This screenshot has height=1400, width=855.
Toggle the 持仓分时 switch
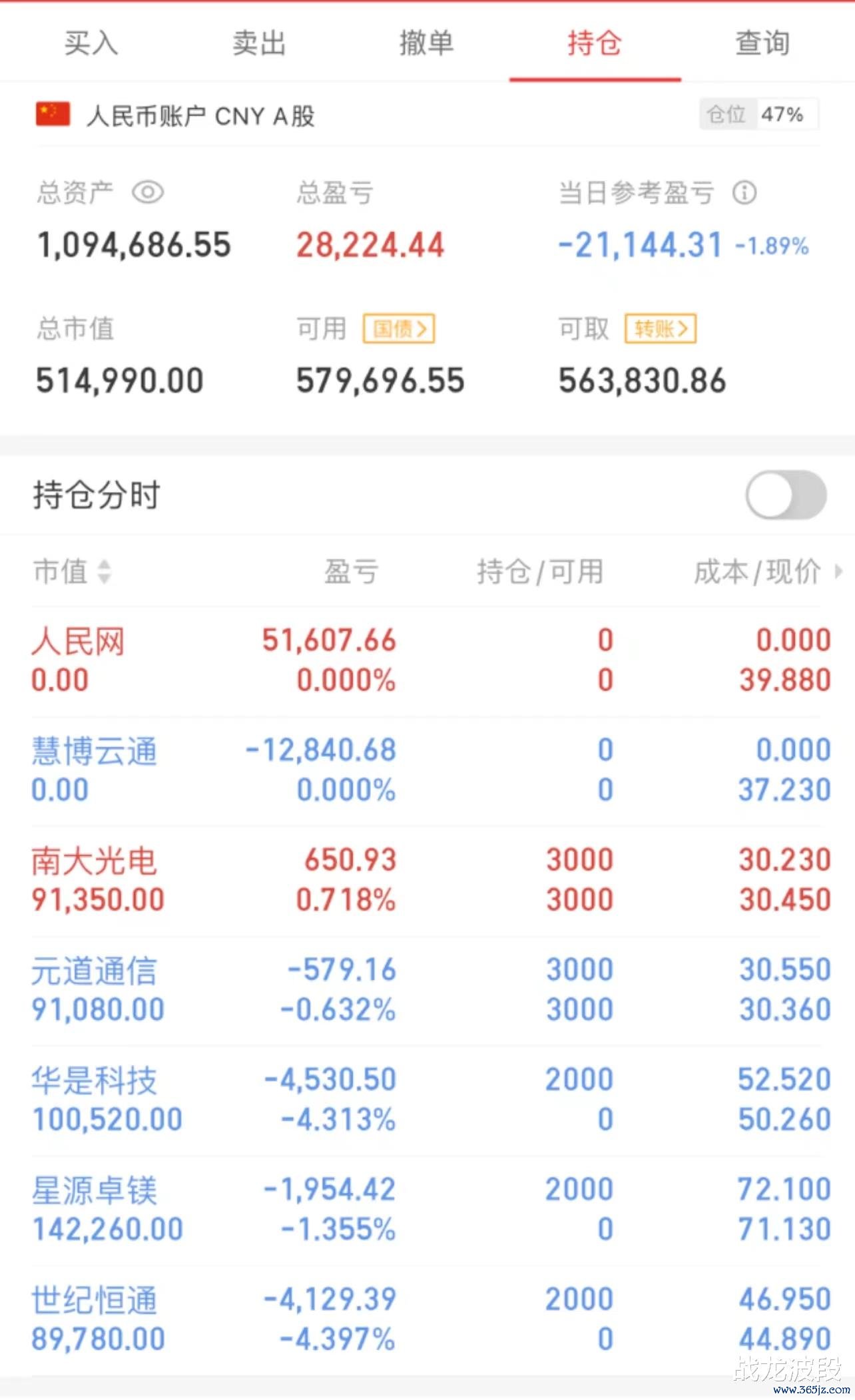click(x=786, y=495)
